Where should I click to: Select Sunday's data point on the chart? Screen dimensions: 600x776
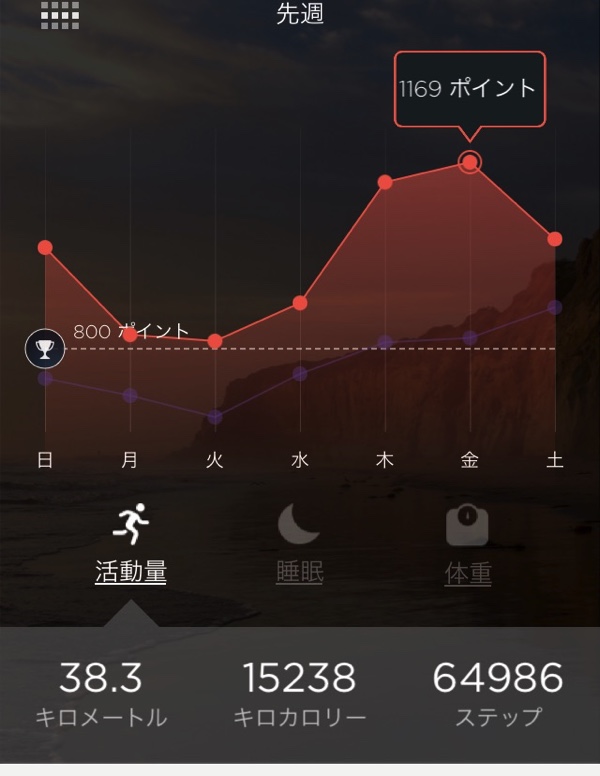pos(45,247)
